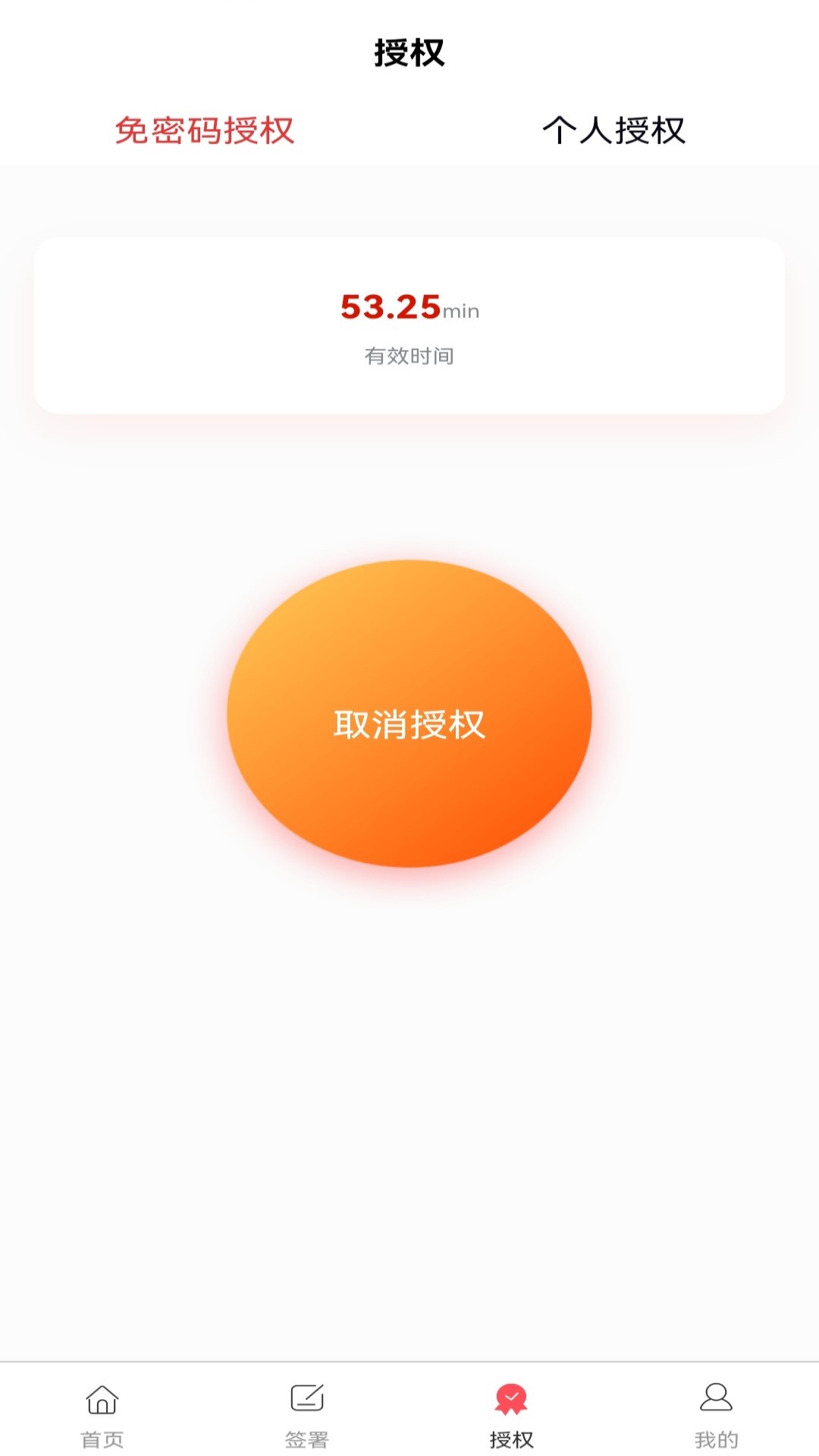Switch to the 个人授权 tab
This screenshot has height=1456, width=819.
[616, 130]
